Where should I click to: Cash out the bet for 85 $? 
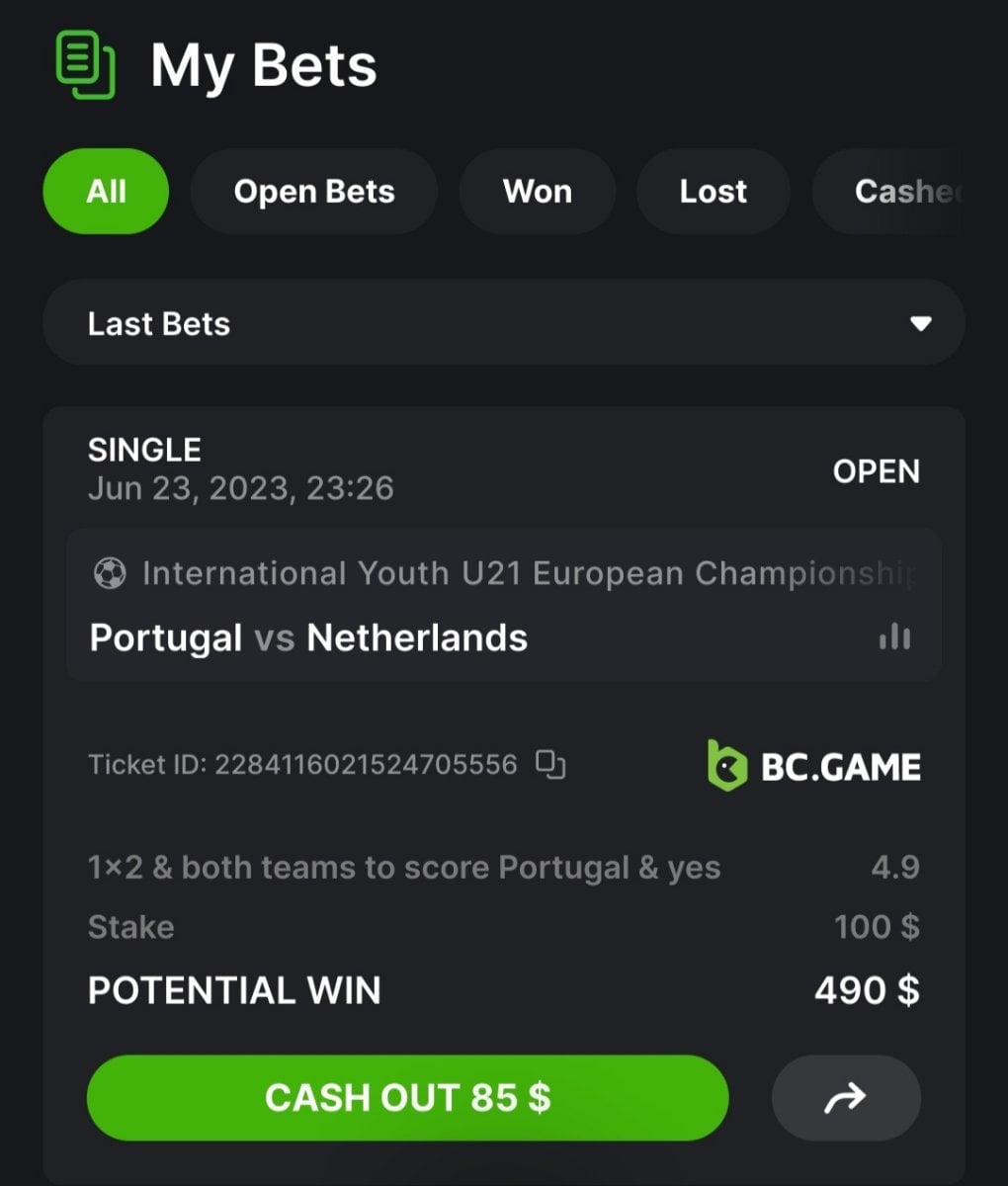(x=407, y=1097)
